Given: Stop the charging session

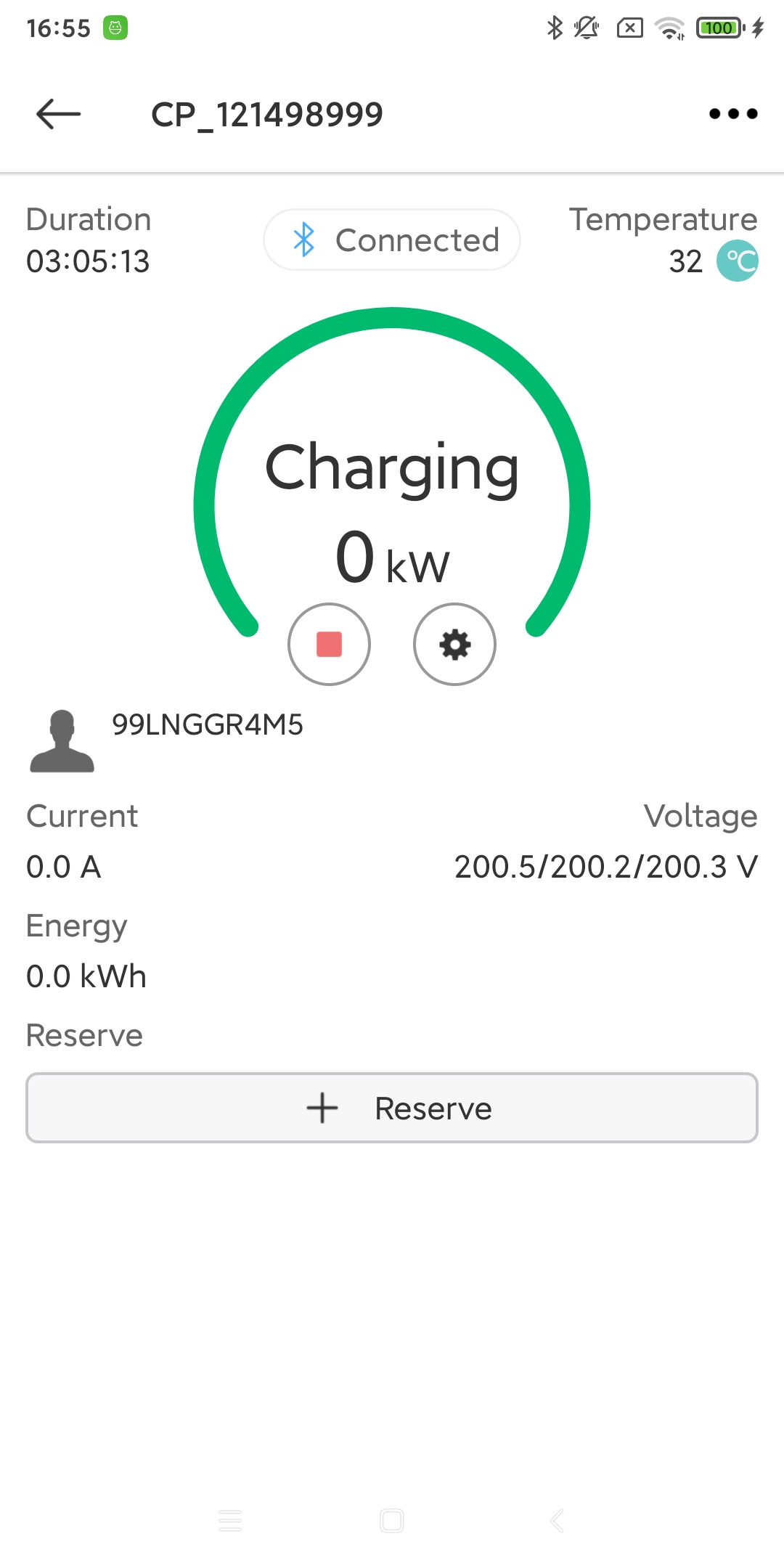Looking at the screenshot, I should (330, 645).
